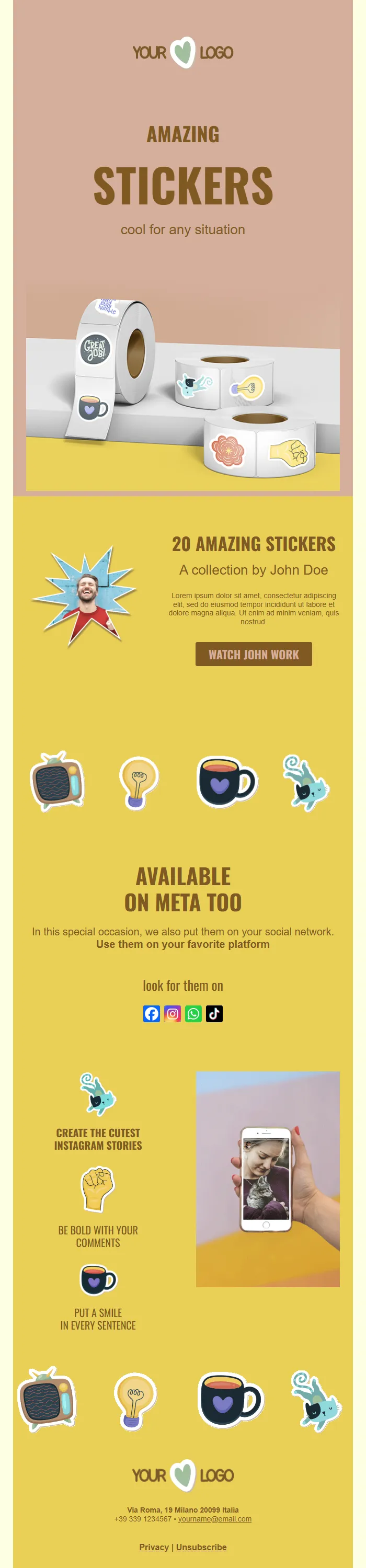Image resolution: width=366 pixels, height=1568 pixels.
Task: Open the Privacy link
Action: pos(154,1546)
